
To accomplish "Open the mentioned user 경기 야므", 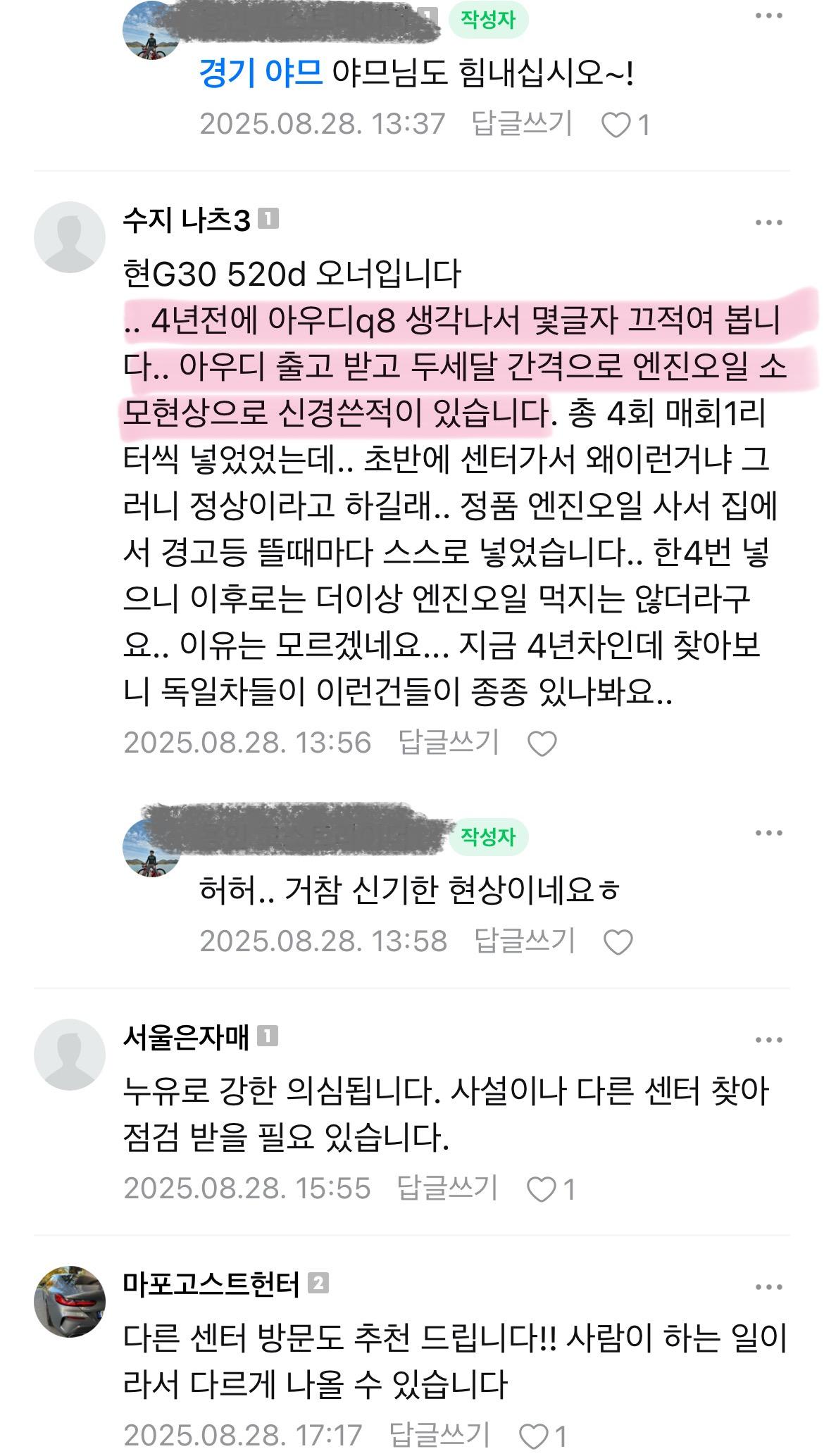I will pyautogui.click(x=261, y=73).
